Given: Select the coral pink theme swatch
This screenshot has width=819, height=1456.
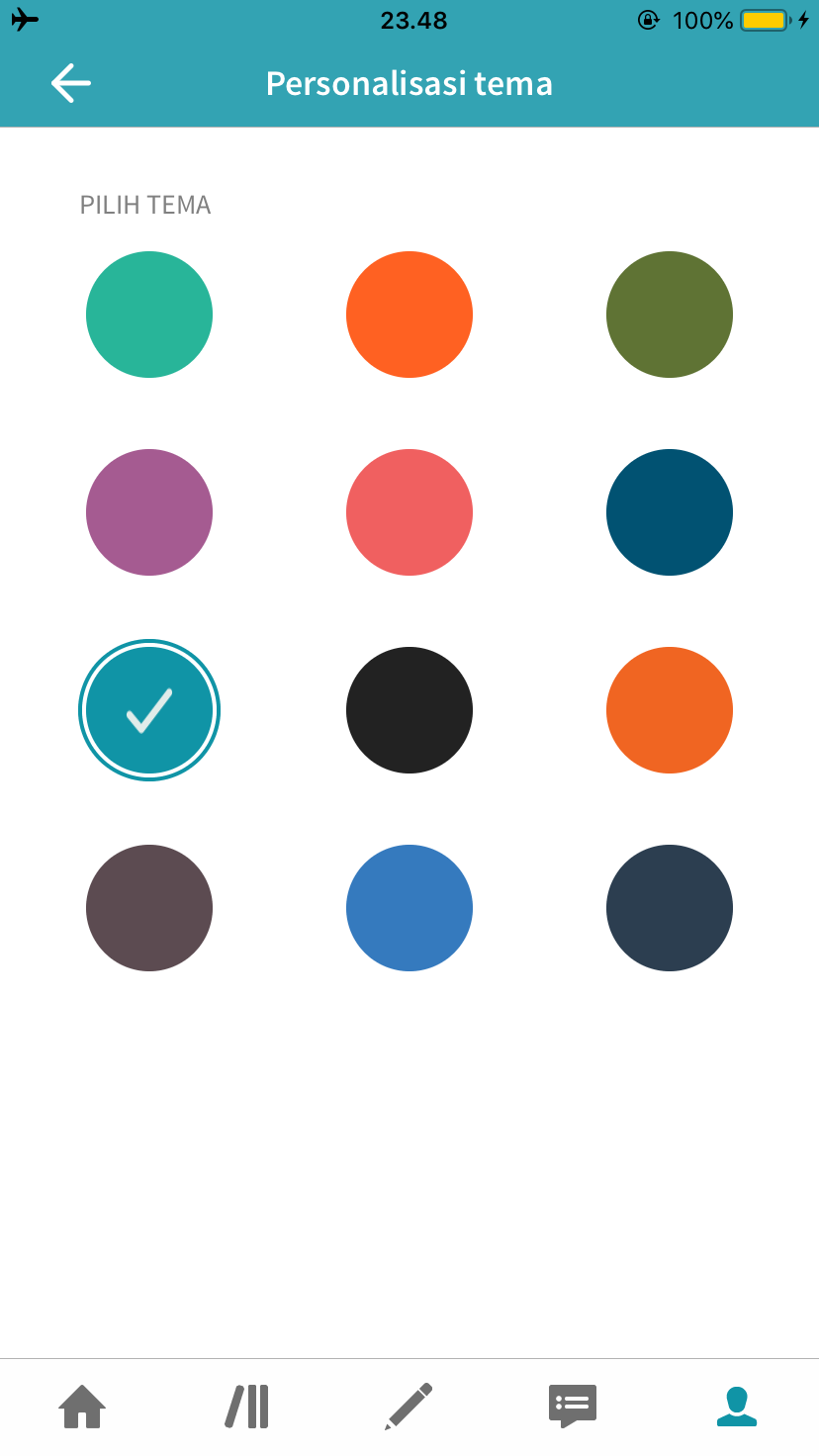Looking at the screenshot, I should point(409,512).
